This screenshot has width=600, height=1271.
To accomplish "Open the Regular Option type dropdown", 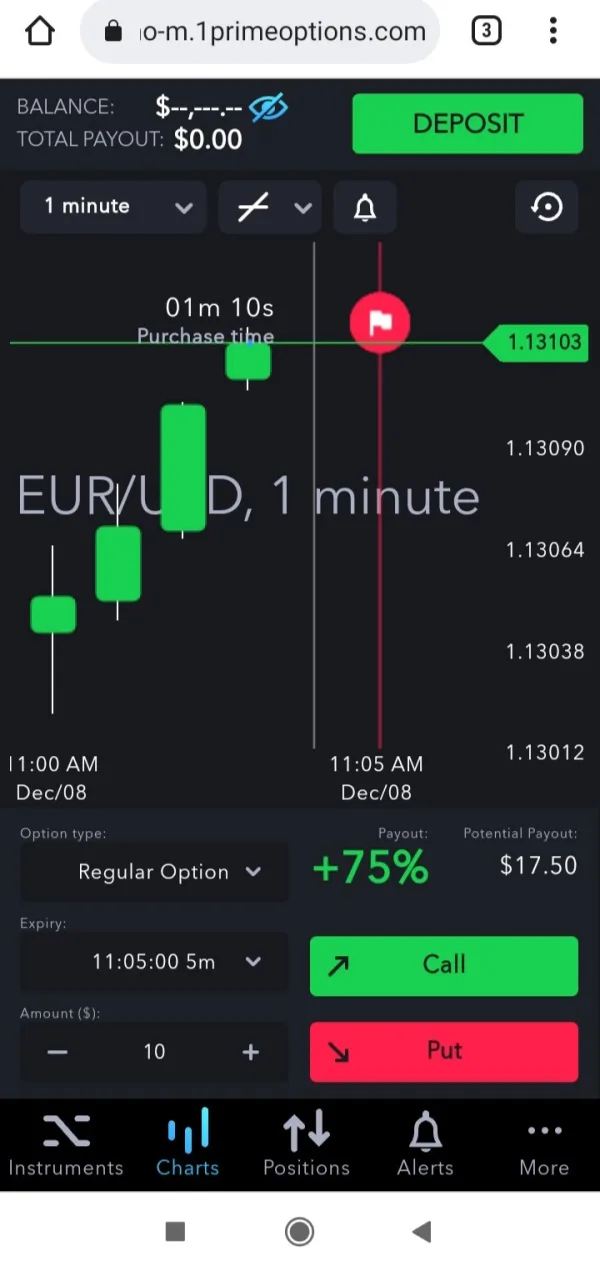I will (155, 872).
